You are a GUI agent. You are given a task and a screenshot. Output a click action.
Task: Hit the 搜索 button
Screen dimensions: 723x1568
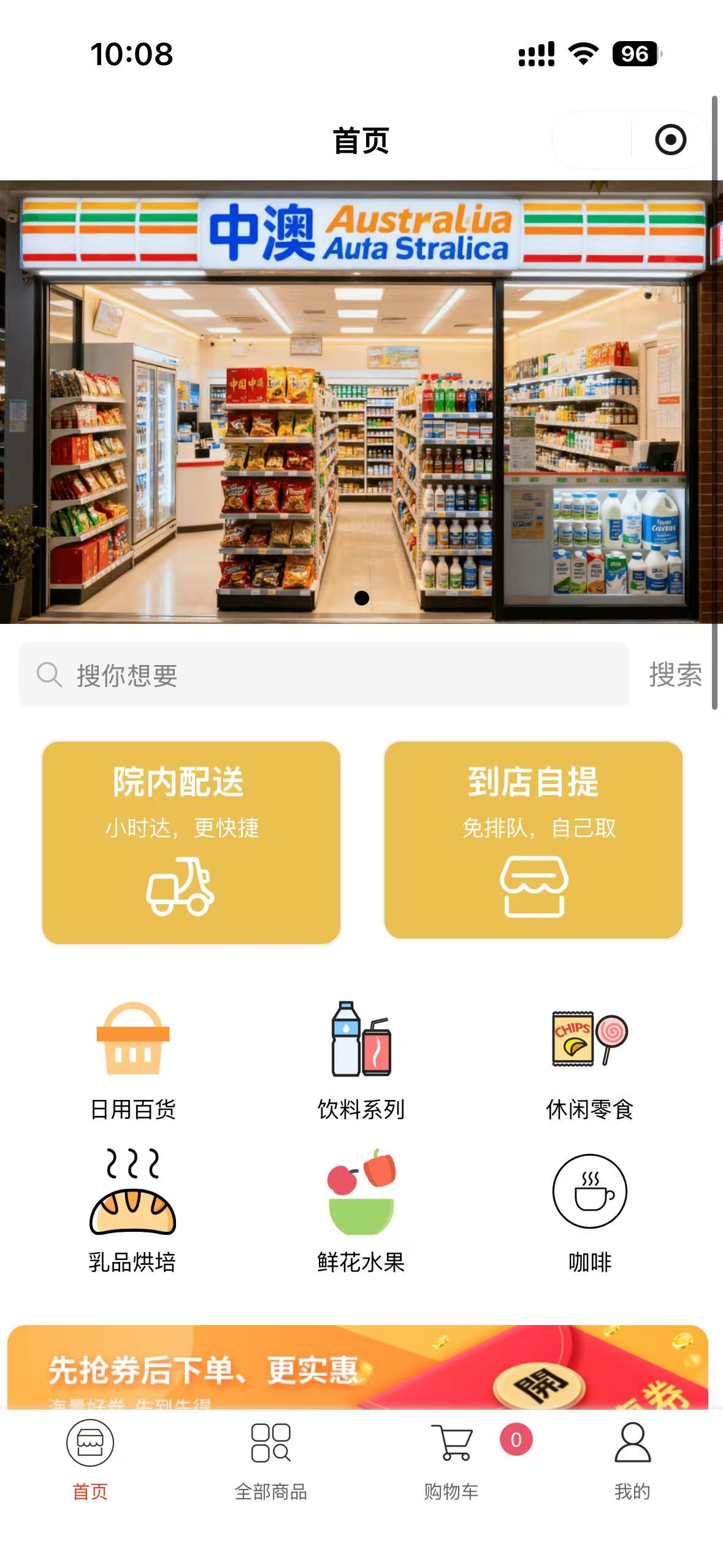click(675, 675)
